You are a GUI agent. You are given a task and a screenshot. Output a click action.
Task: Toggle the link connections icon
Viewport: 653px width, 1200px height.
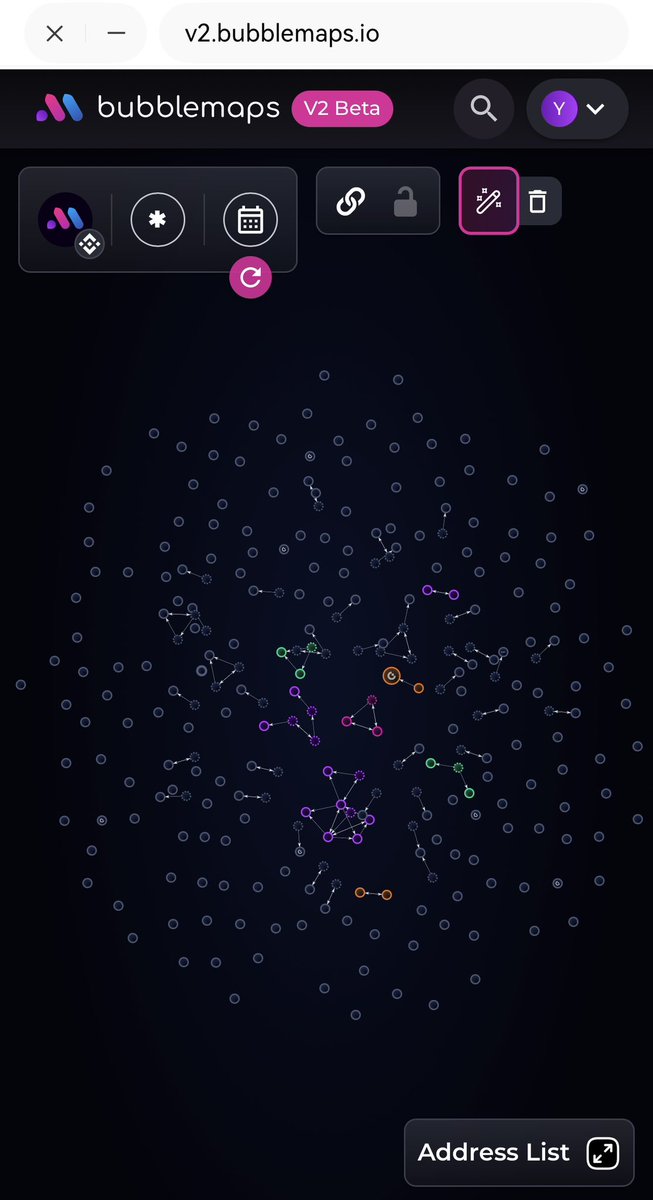click(350, 201)
